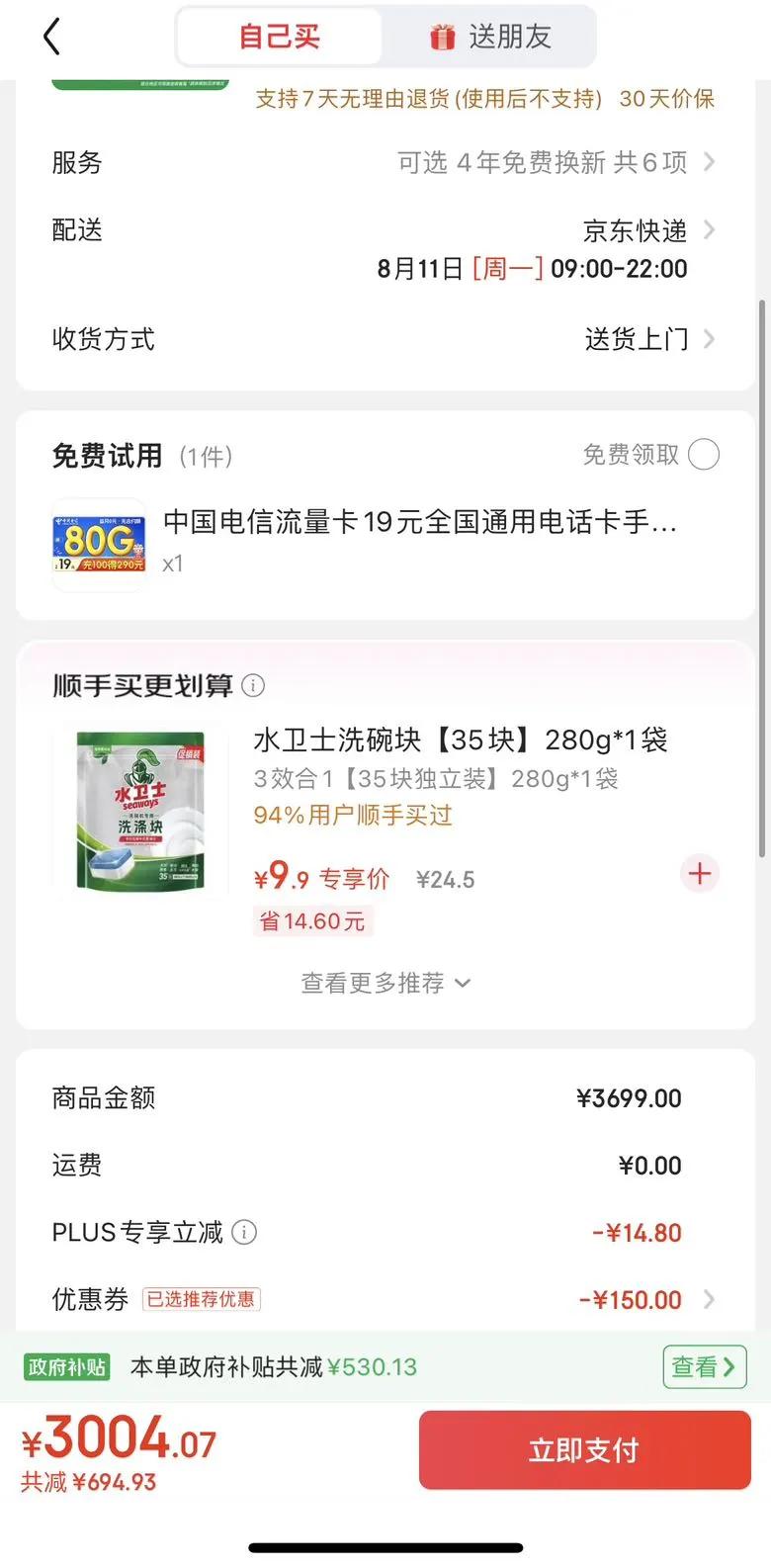
Task: Expand 查看更多推荐
Action: (x=385, y=983)
